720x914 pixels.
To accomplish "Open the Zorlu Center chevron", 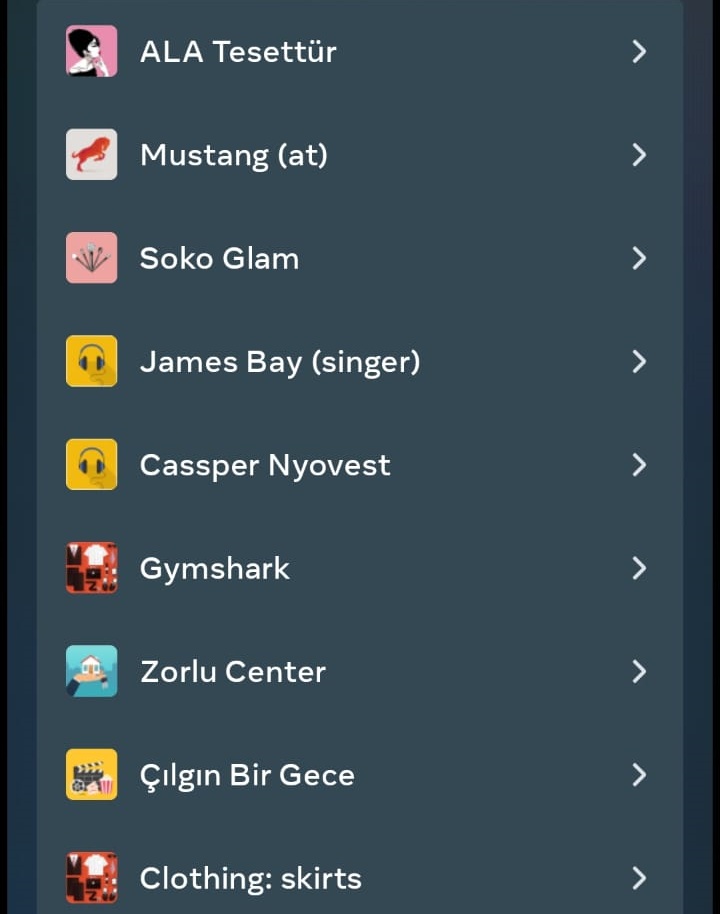I will 639,671.
